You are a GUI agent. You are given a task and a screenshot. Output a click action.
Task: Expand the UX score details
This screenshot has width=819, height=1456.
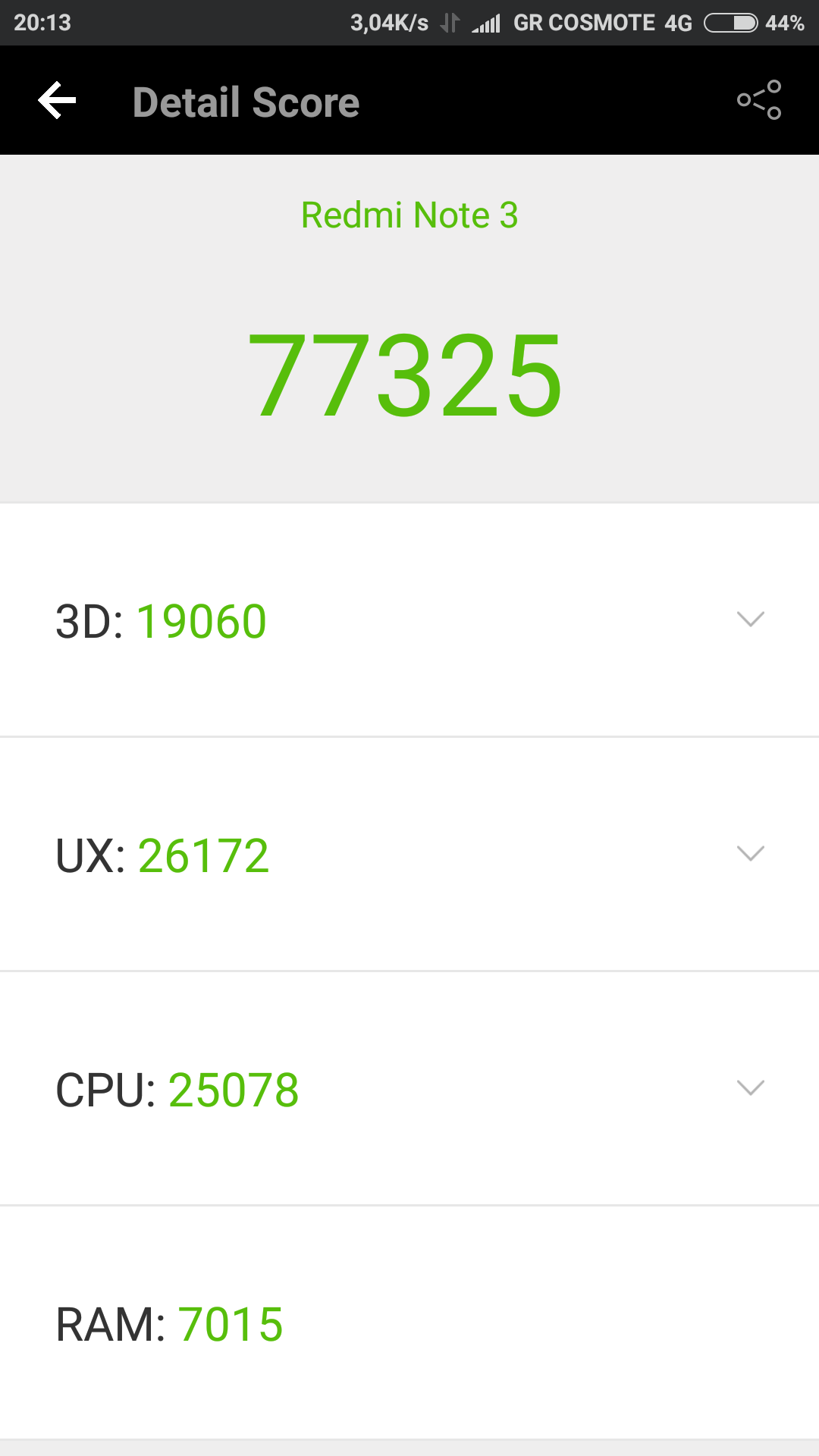750,854
